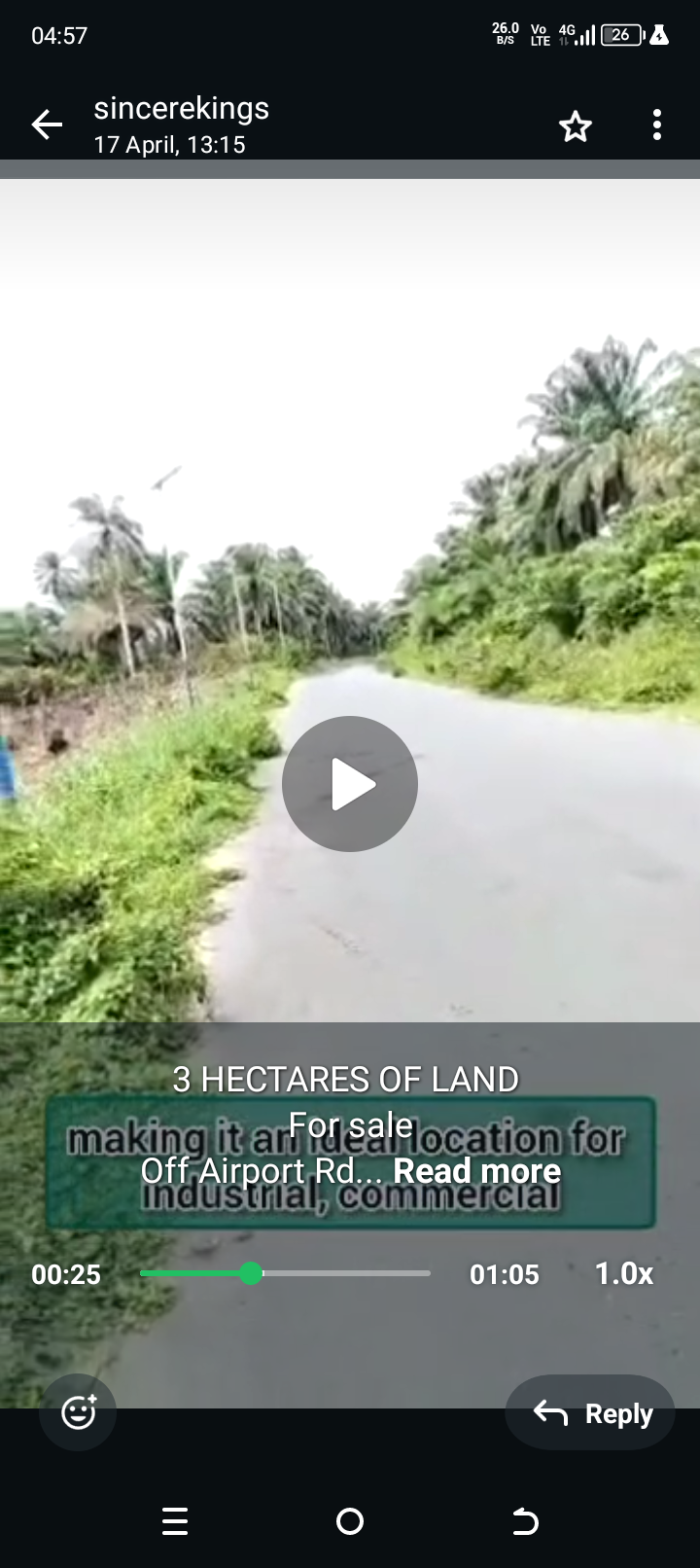React with the emoji button
700x1568 pixels.
point(78,1412)
